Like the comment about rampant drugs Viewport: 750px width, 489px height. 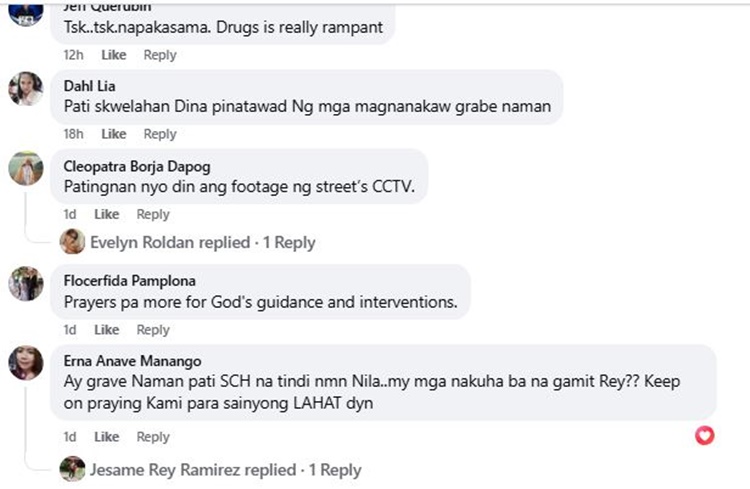[114, 55]
